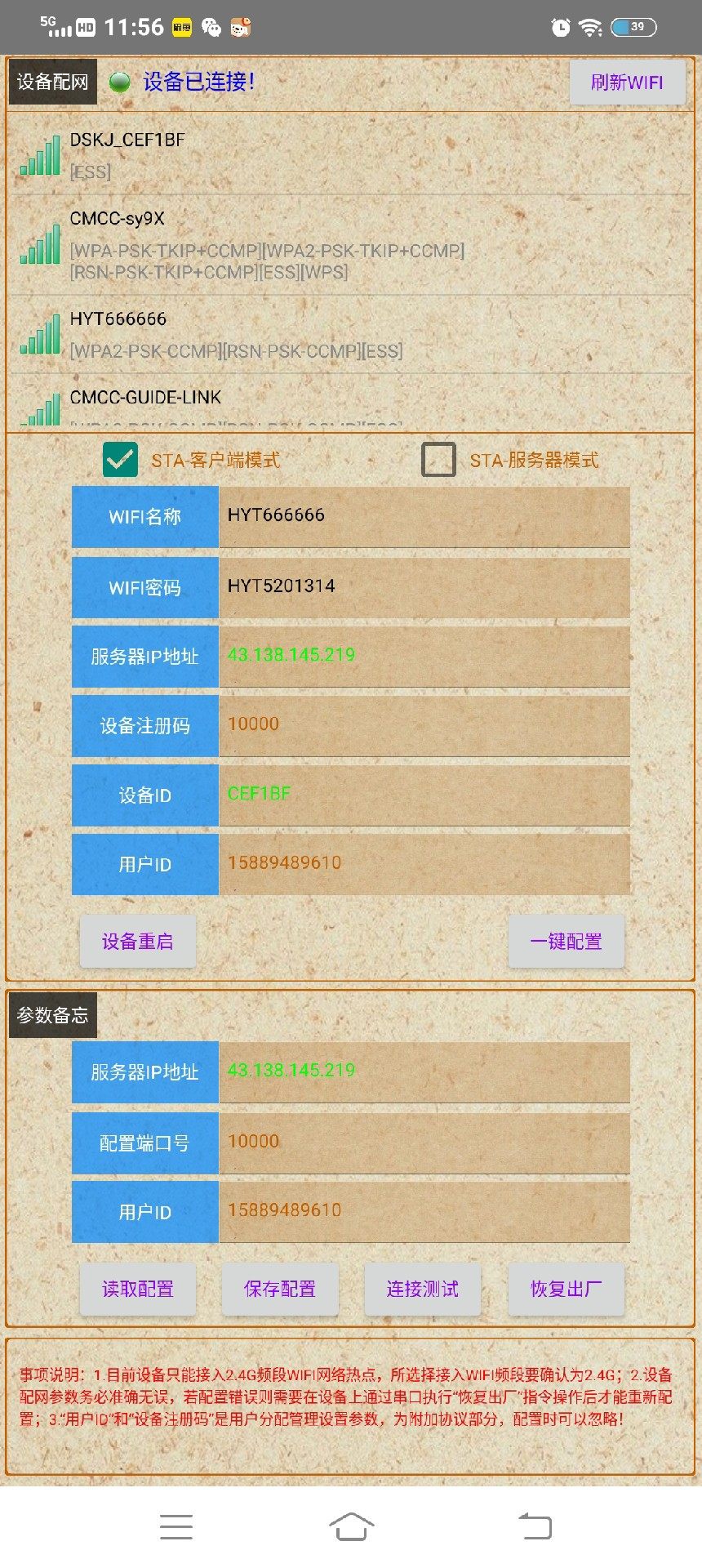The width and height of the screenshot is (702, 1568).
Task: Edit the 配置端口号 field
Action: point(424,1143)
